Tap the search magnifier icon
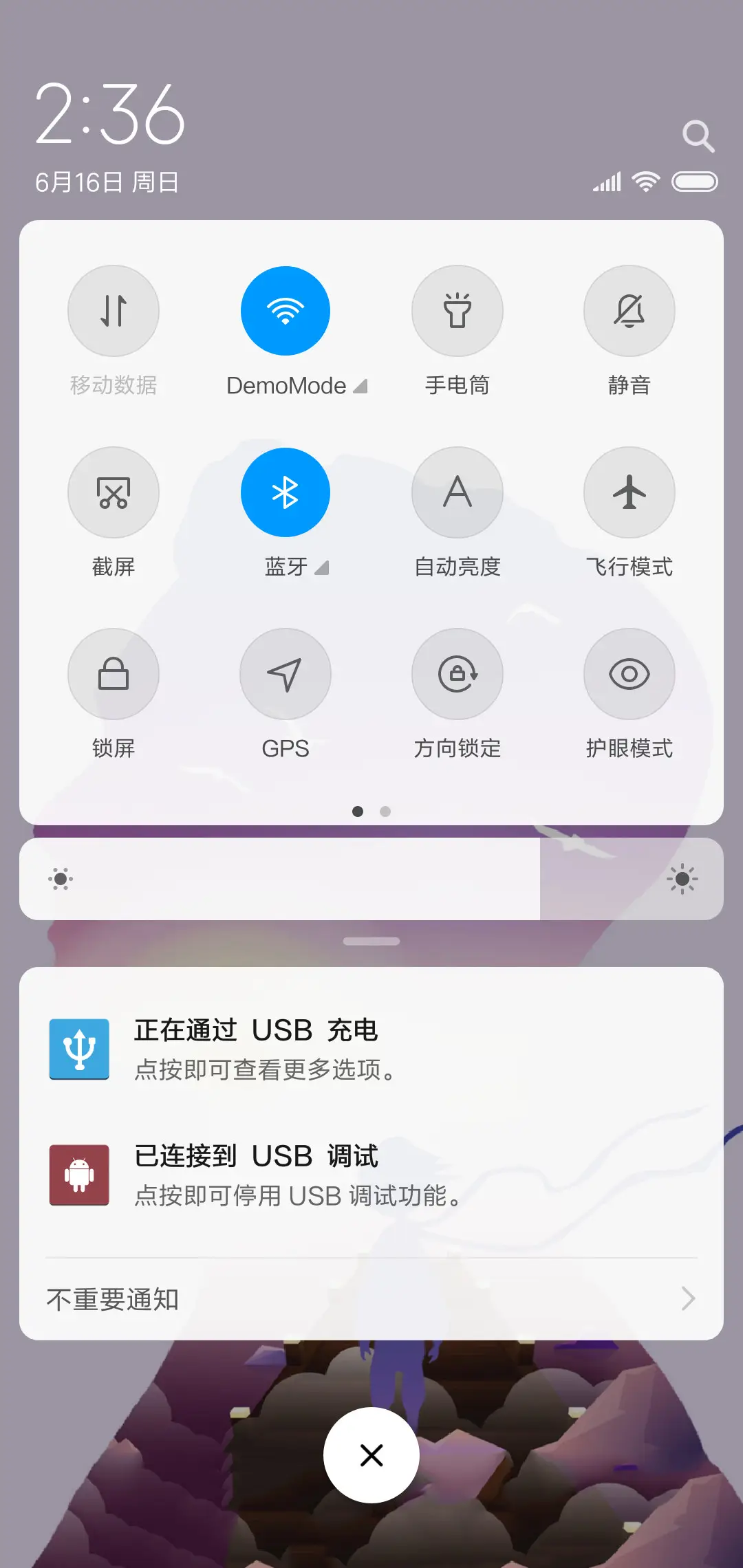Image resolution: width=743 pixels, height=1568 pixels. point(699,135)
